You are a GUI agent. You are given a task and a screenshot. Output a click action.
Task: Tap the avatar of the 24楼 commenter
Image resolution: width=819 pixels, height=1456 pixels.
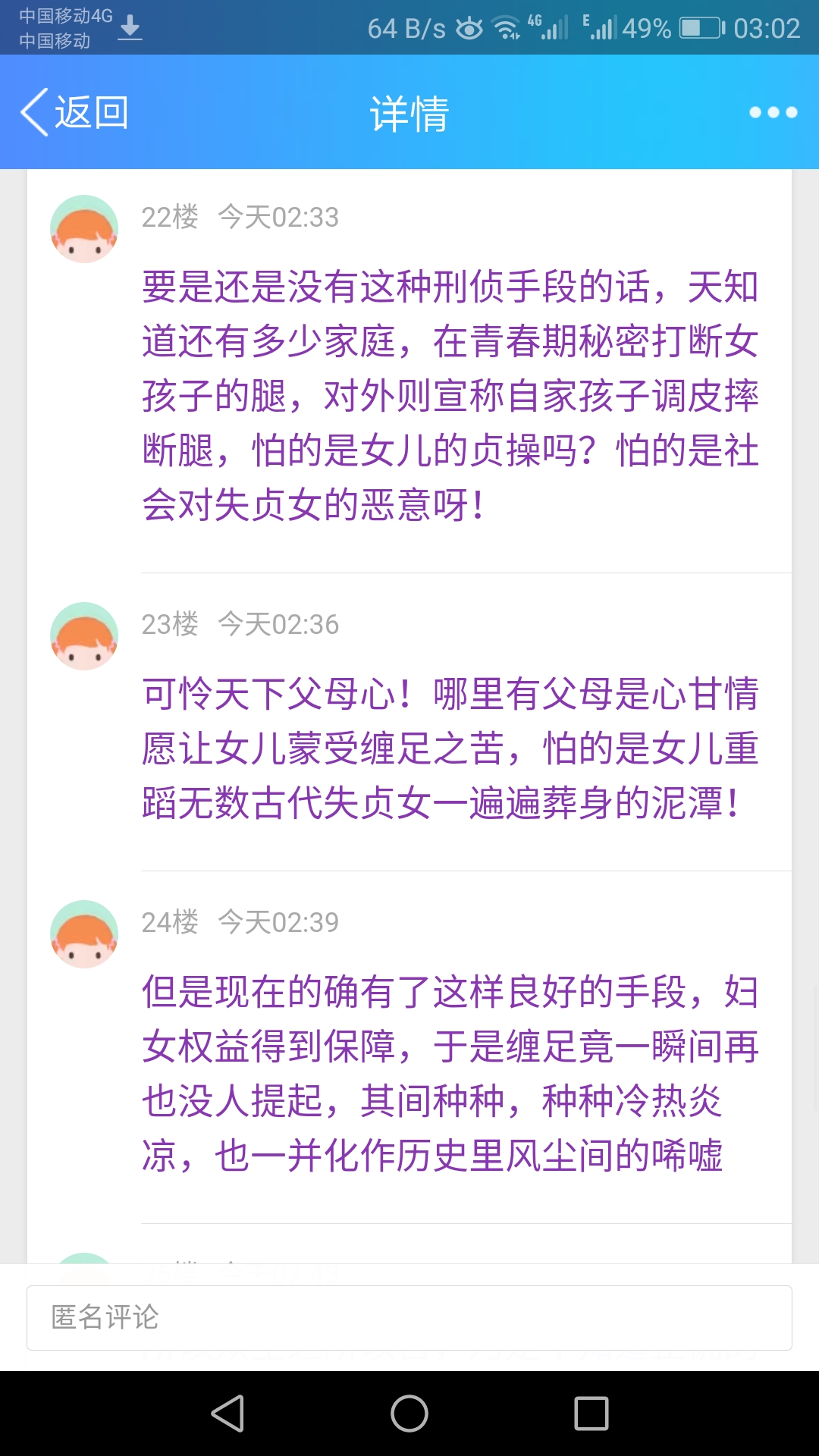[x=84, y=934]
